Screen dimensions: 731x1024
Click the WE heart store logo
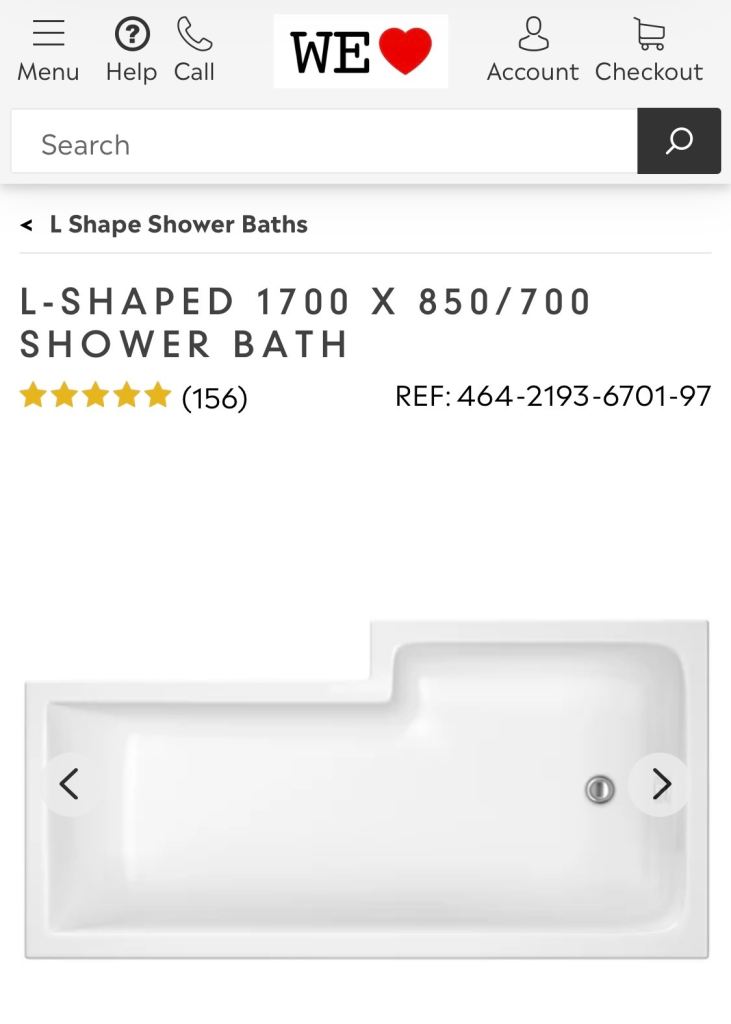click(360, 48)
